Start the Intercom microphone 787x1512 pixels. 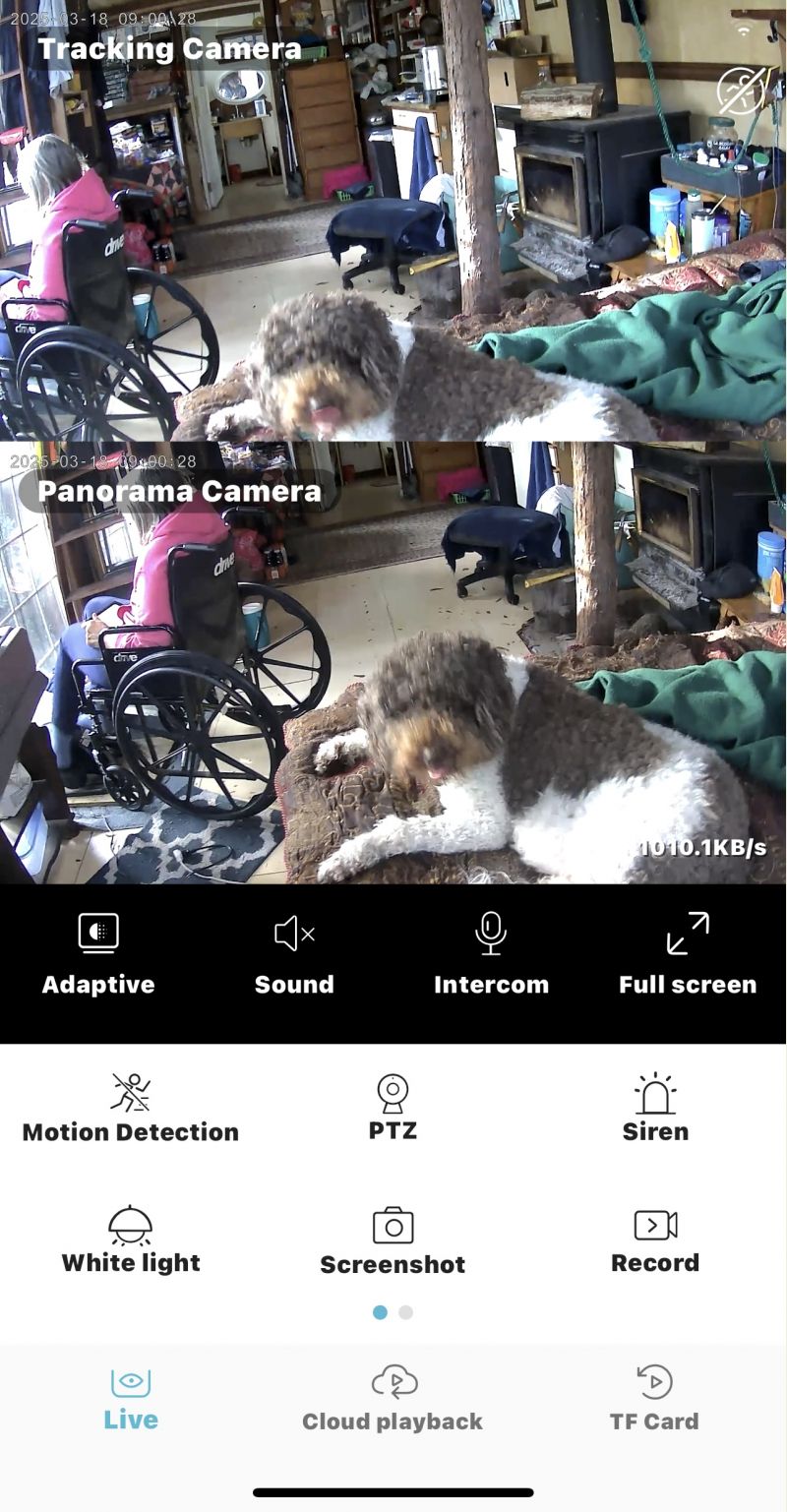click(491, 954)
